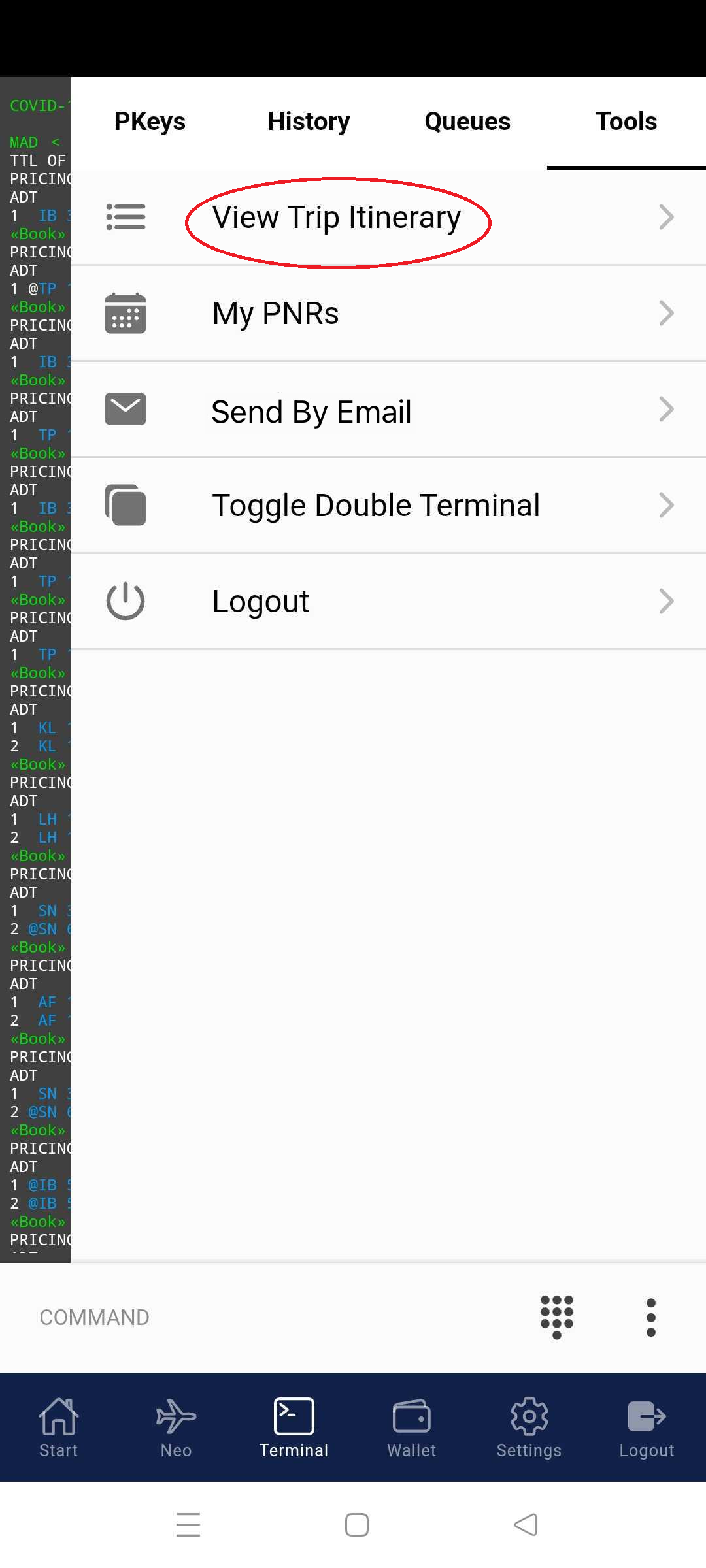Switch to the PKeys tab

click(150, 122)
